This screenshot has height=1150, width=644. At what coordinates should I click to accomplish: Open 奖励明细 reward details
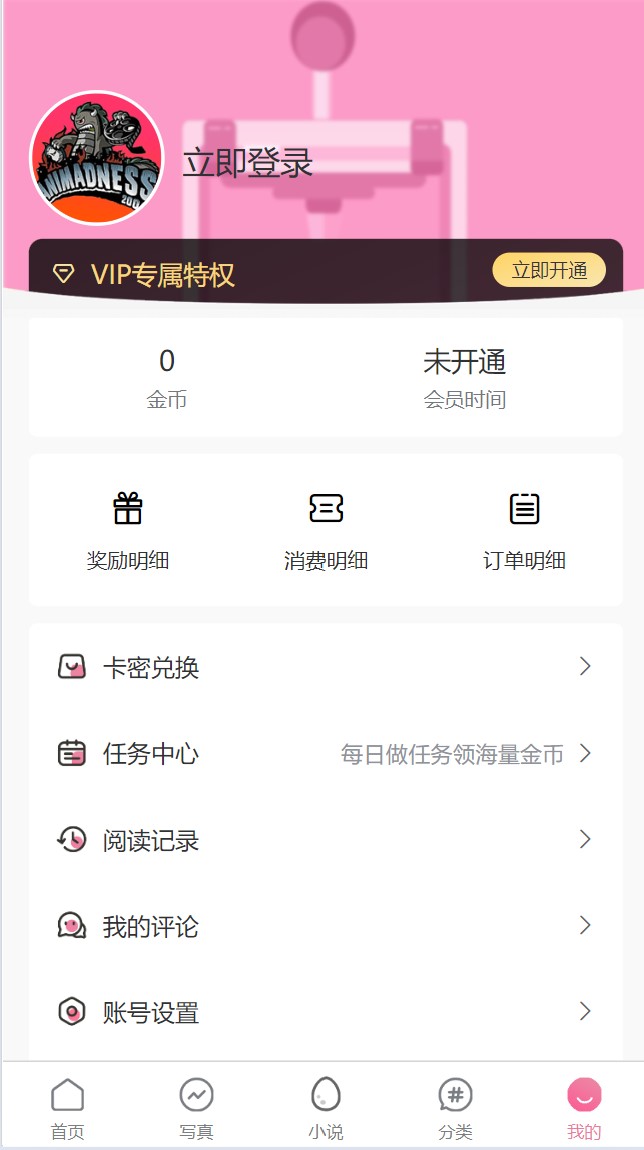click(x=128, y=531)
